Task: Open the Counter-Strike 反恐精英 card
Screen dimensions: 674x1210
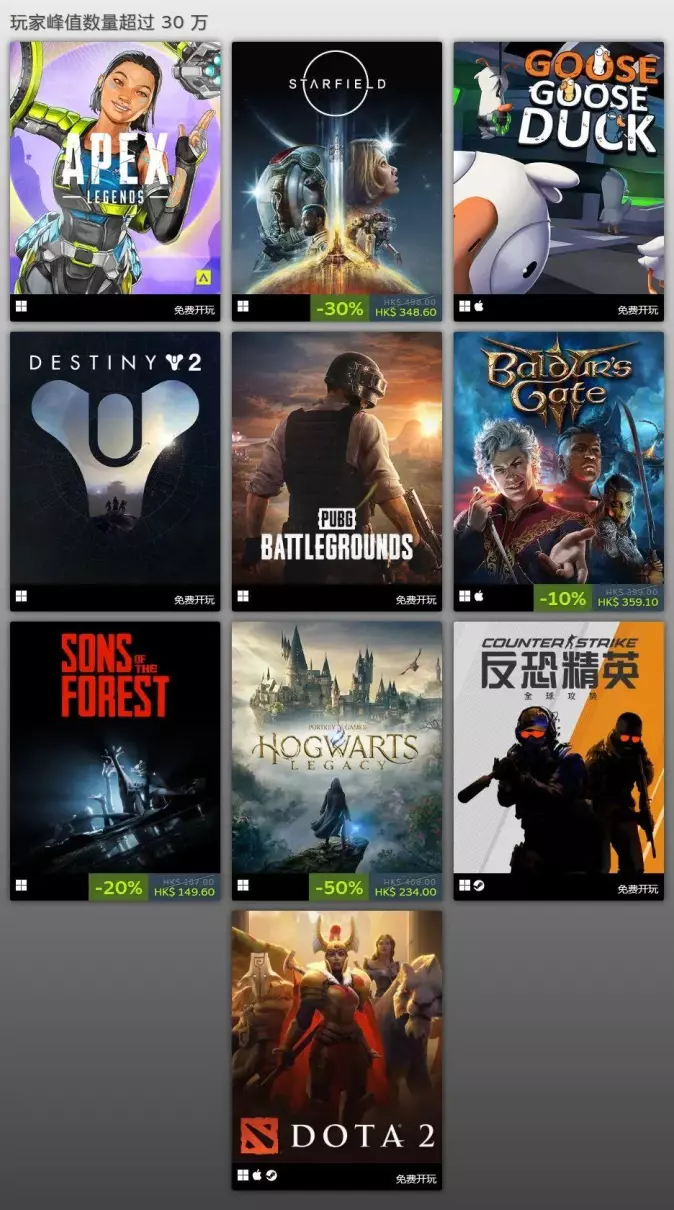Action: coord(559,748)
